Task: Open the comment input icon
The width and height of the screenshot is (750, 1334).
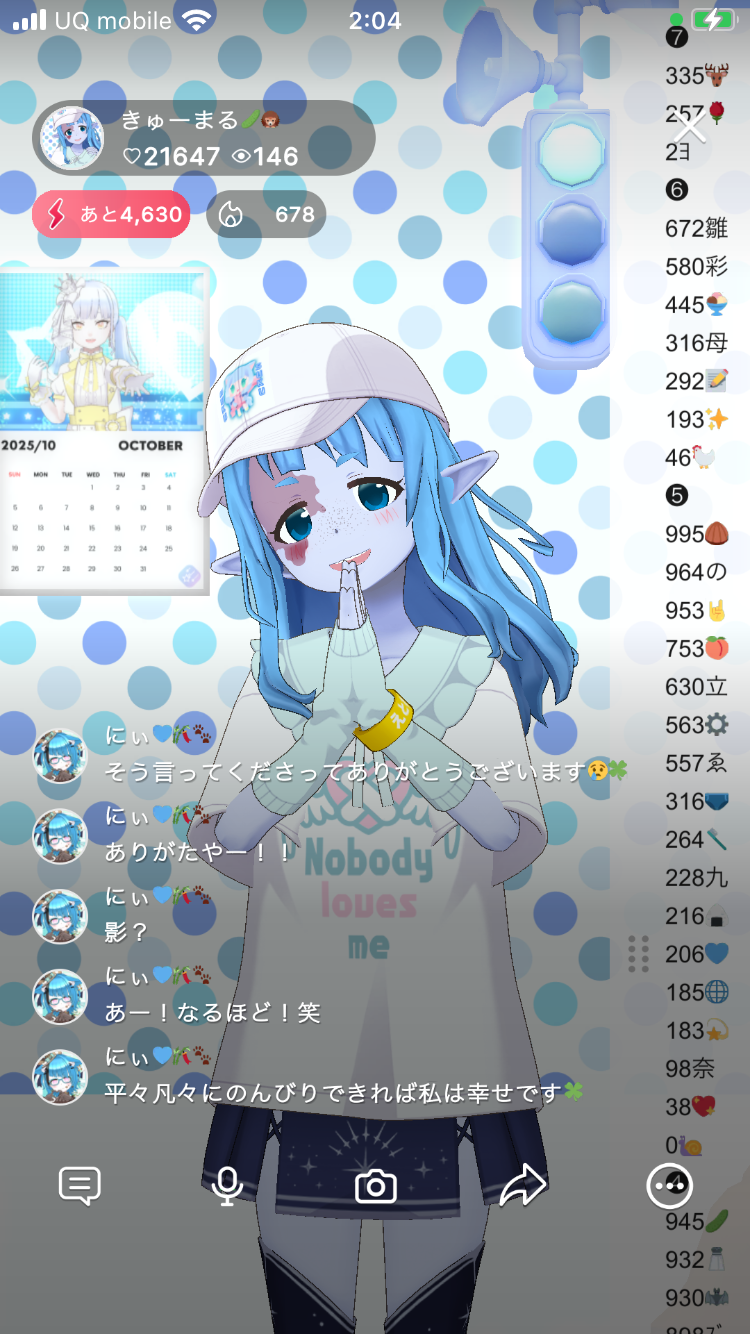Action: [x=79, y=1186]
